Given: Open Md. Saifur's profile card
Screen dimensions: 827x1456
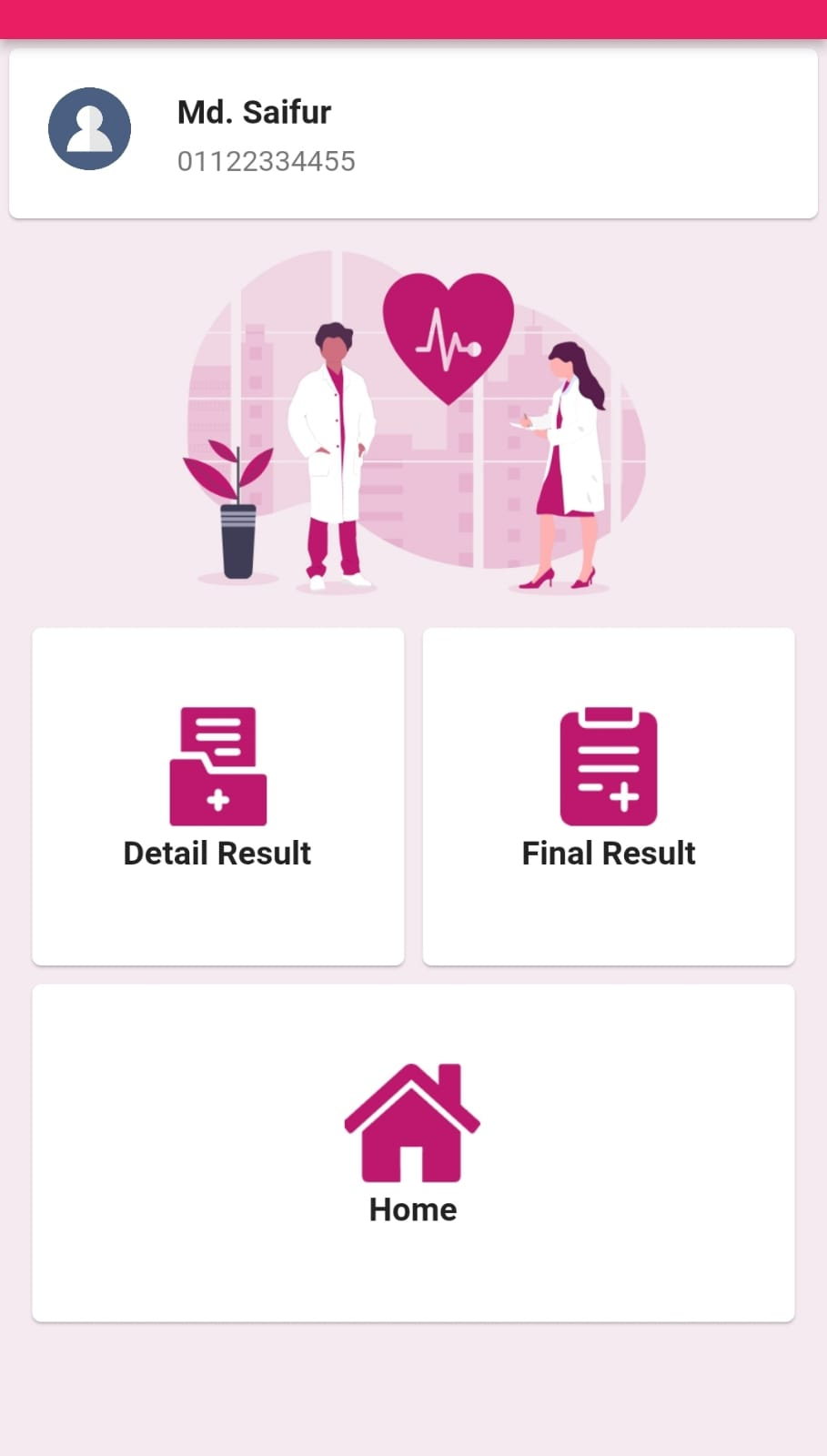Looking at the screenshot, I should point(412,134).
